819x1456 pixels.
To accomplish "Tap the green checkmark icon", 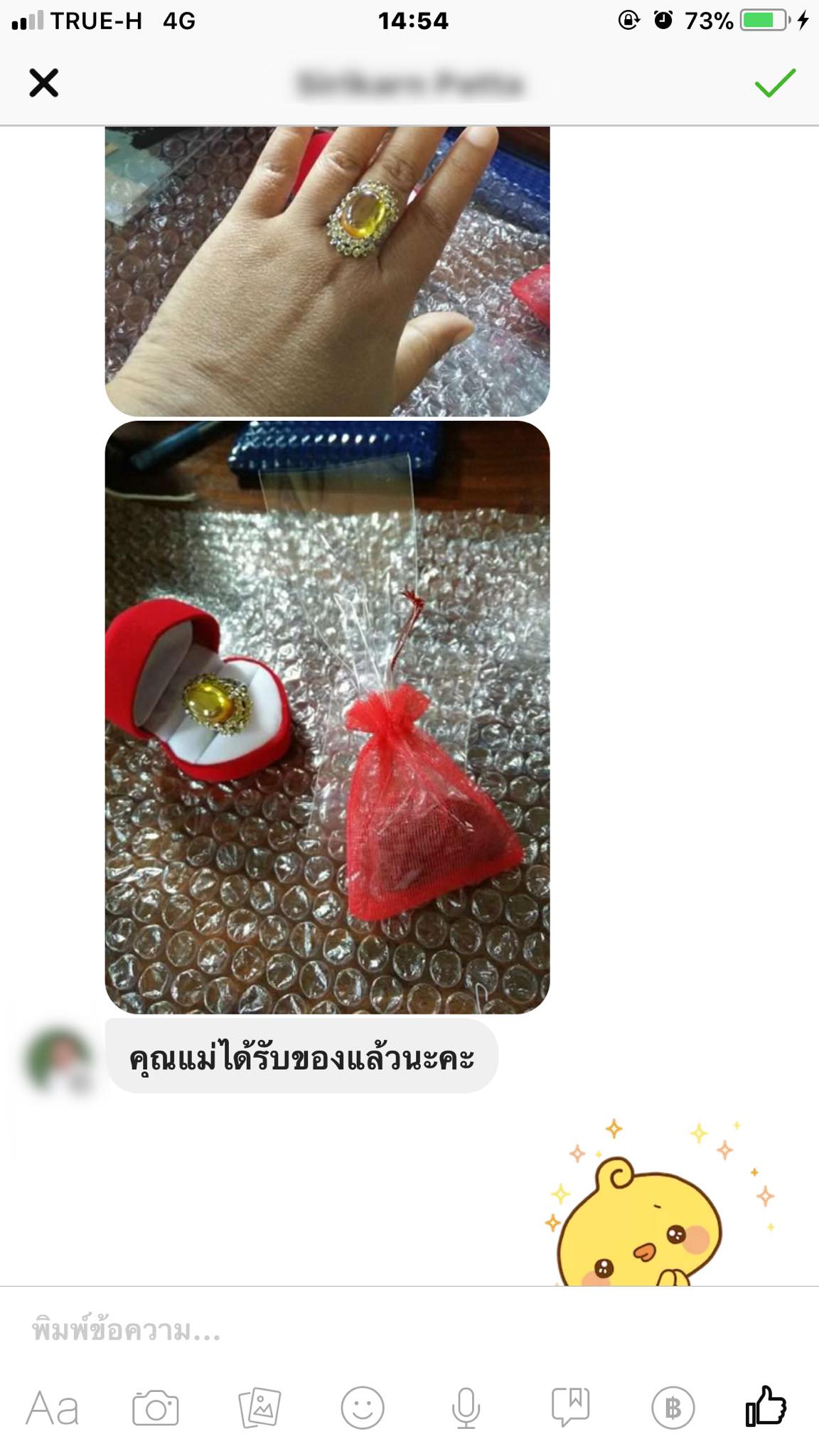I will click(x=774, y=83).
